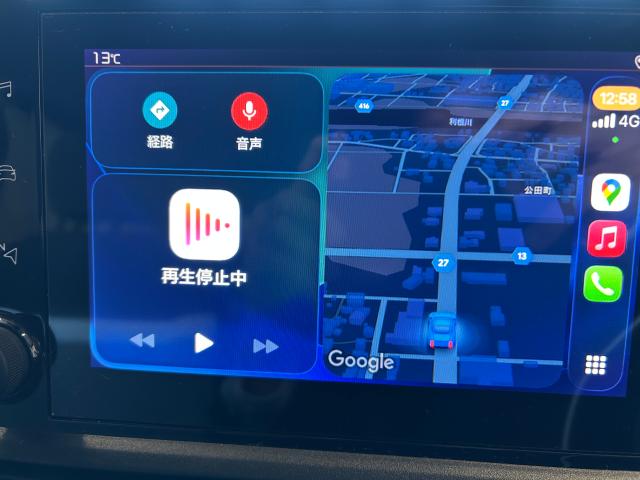Skip back to previous track
640x480 pixels.
coord(142,342)
